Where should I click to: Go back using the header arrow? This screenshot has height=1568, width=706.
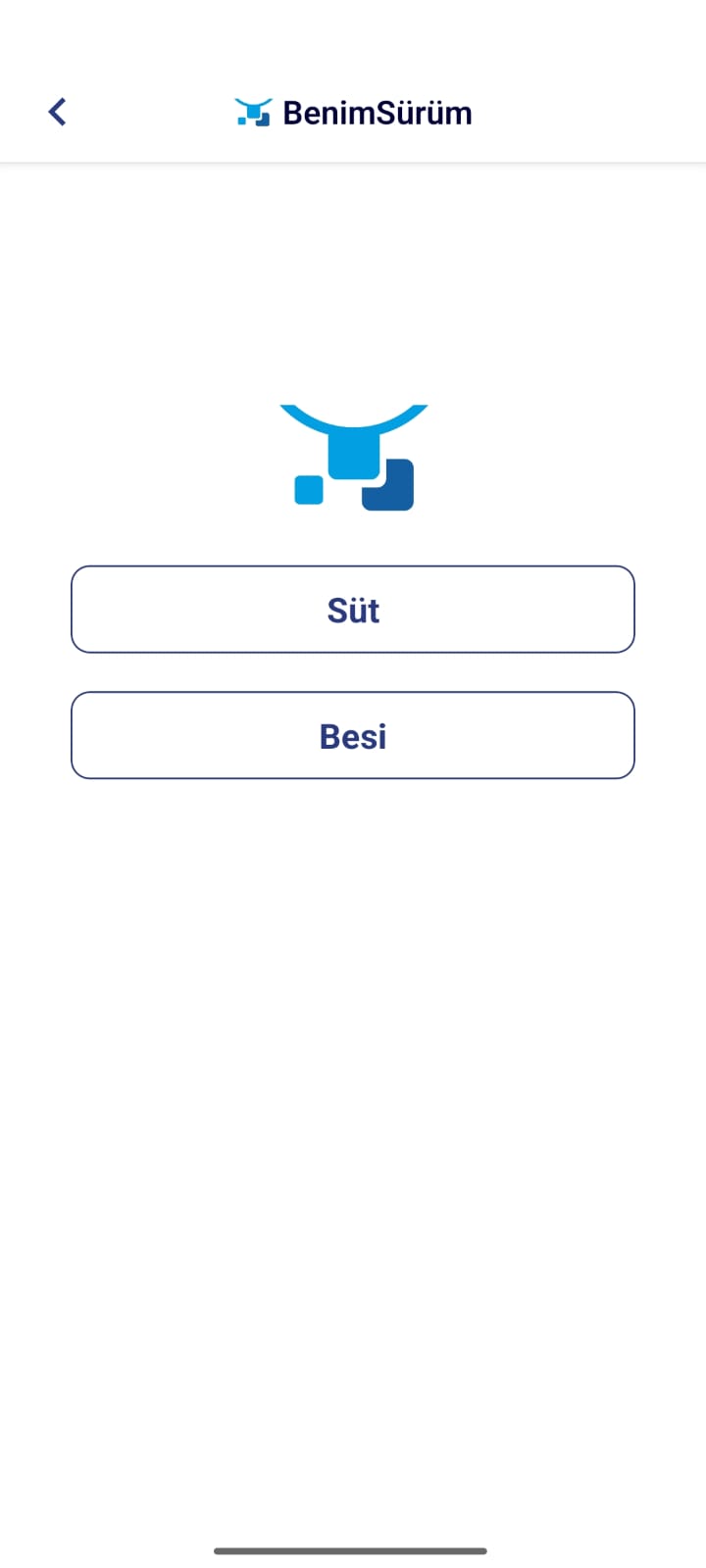(x=57, y=112)
